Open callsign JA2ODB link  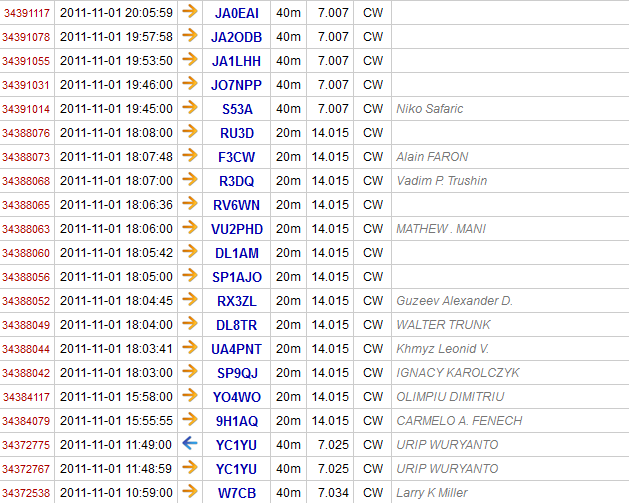point(237,37)
